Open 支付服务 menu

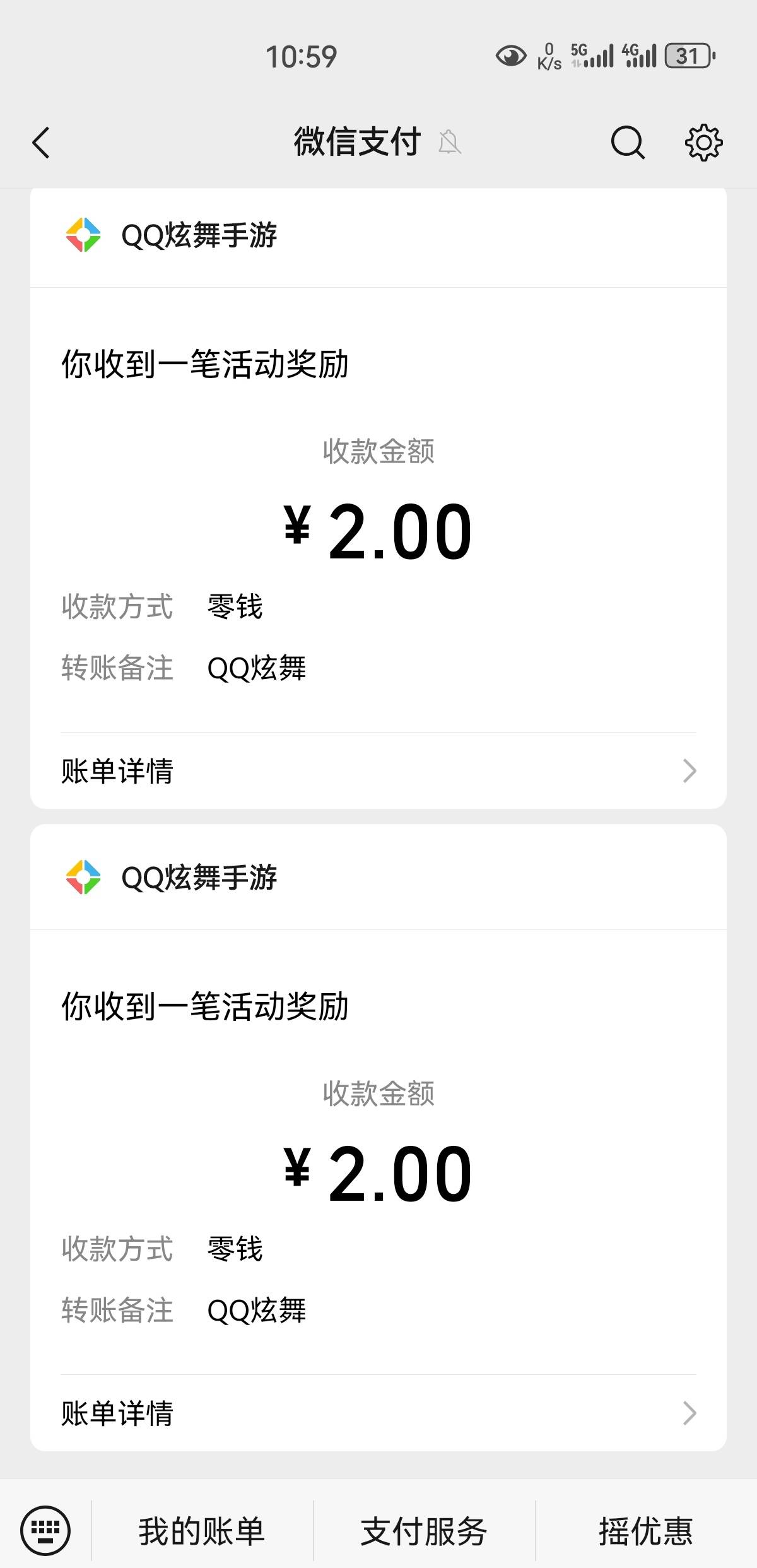pos(424,1531)
